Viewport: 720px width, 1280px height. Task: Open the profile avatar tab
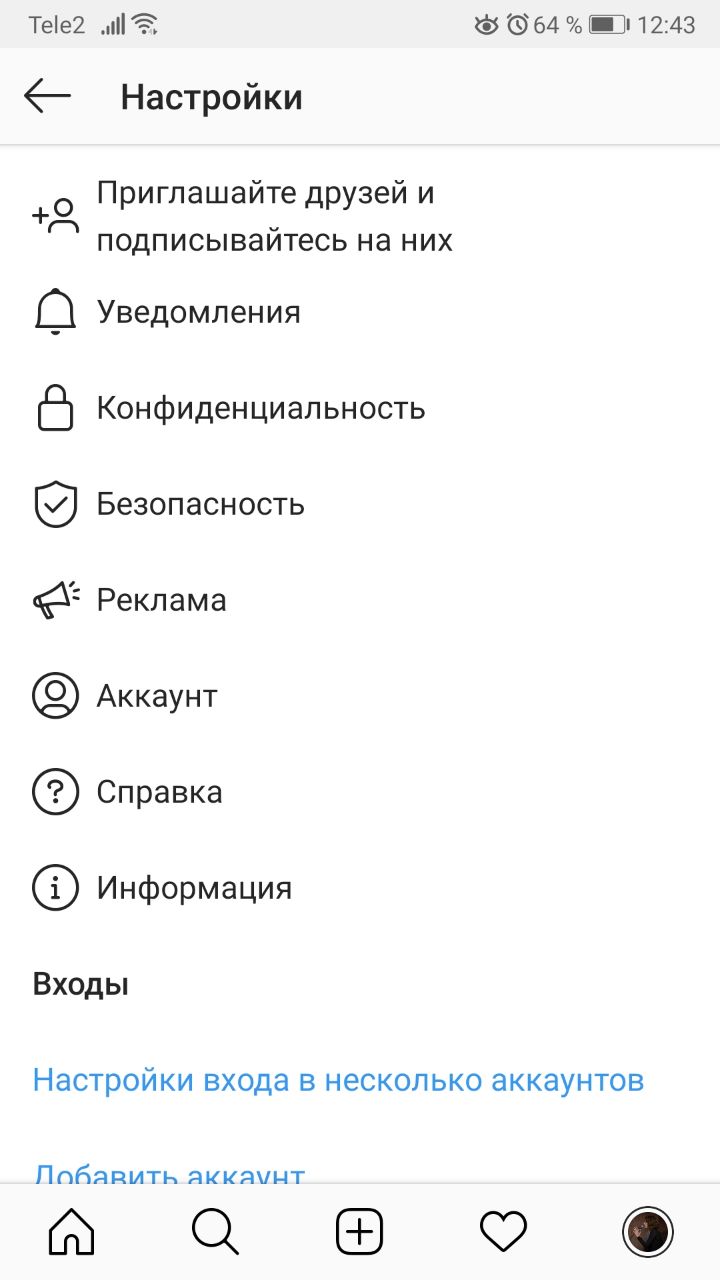647,1232
